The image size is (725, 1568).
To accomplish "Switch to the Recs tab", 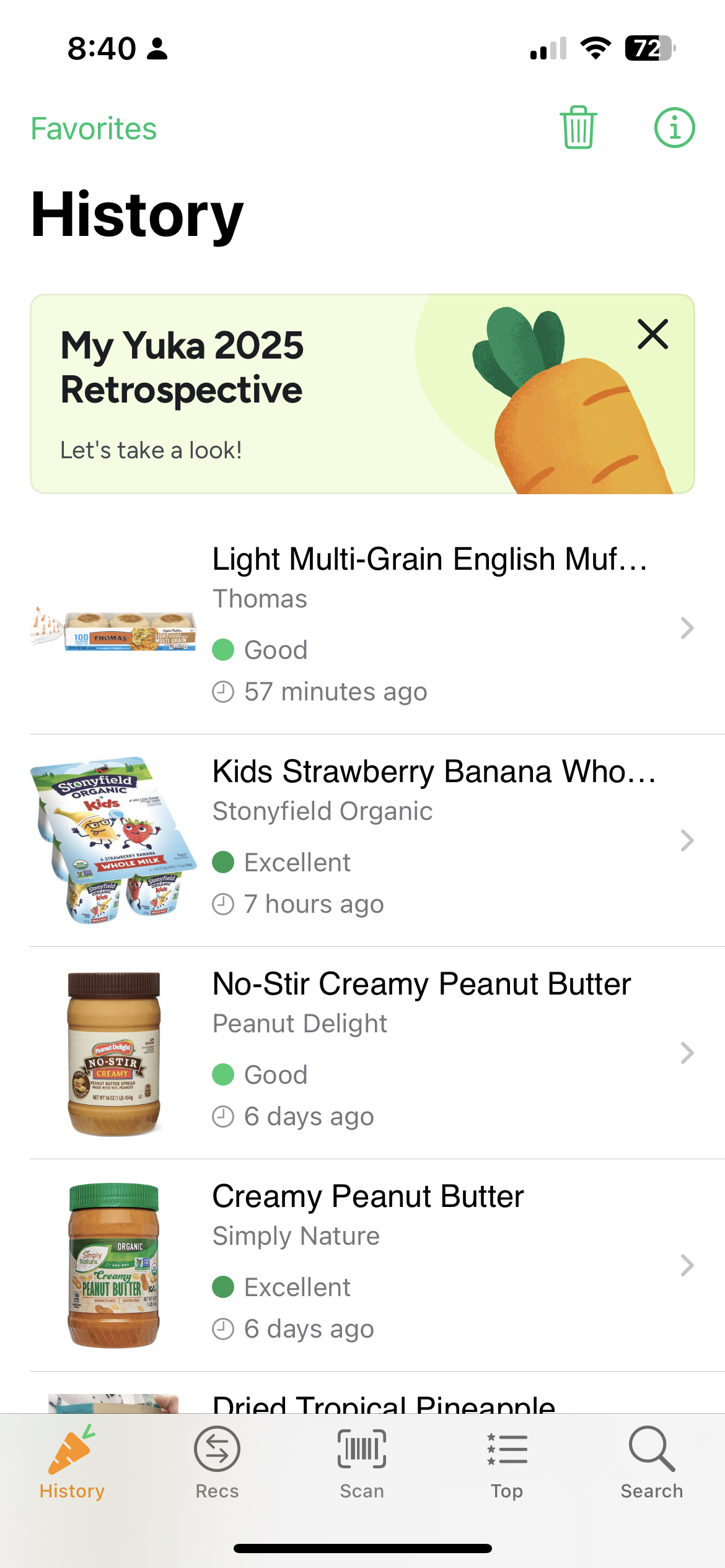I will [217, 1463].
